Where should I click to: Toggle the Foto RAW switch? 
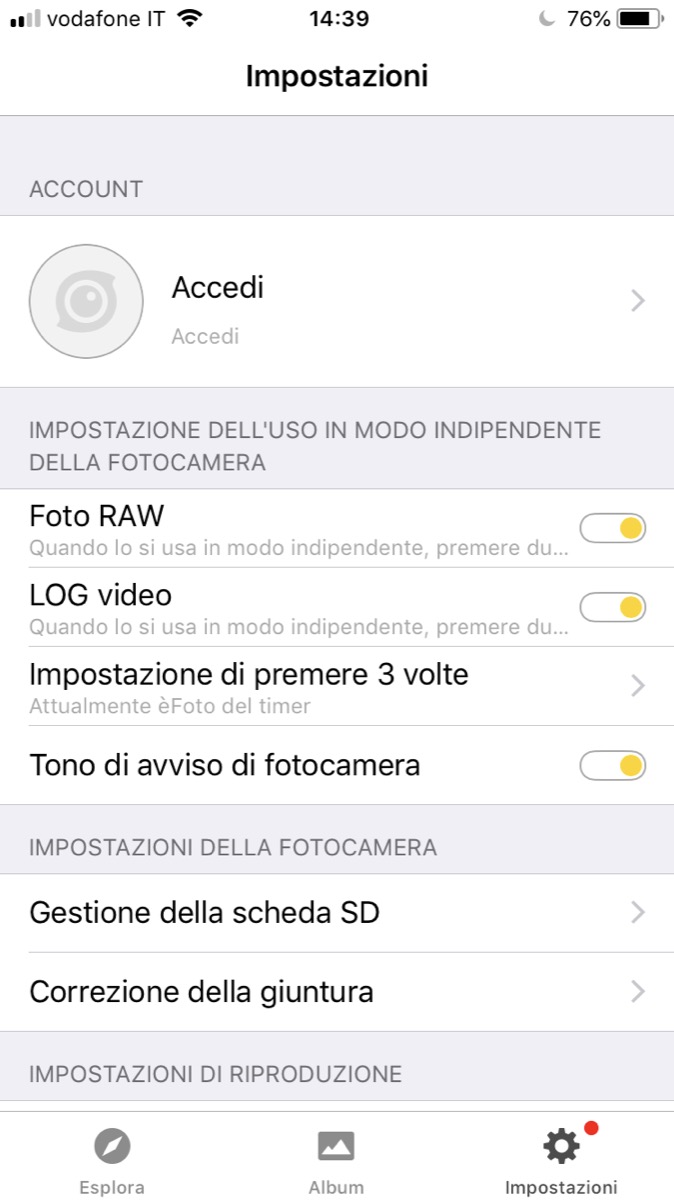point(612,528)
